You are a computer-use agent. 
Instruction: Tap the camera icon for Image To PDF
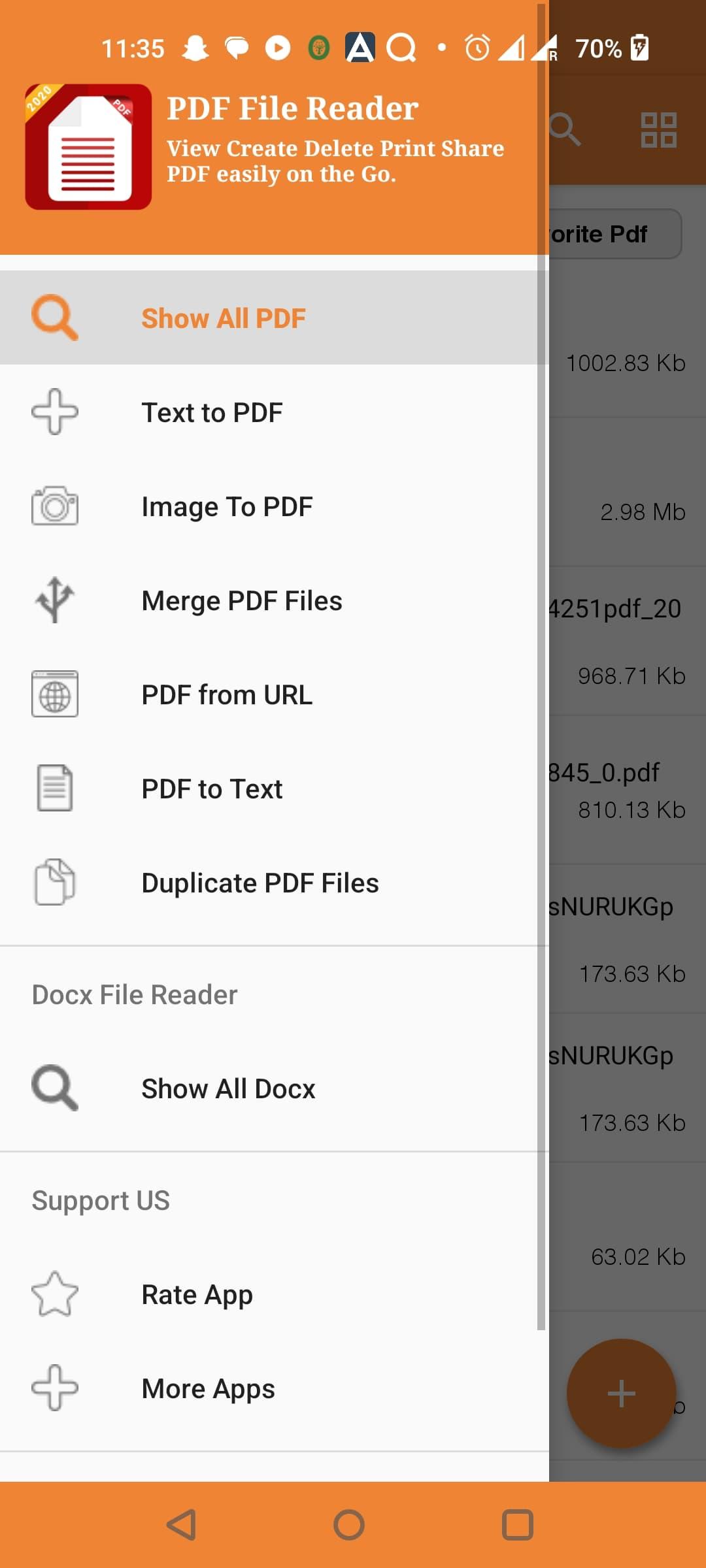55,506
